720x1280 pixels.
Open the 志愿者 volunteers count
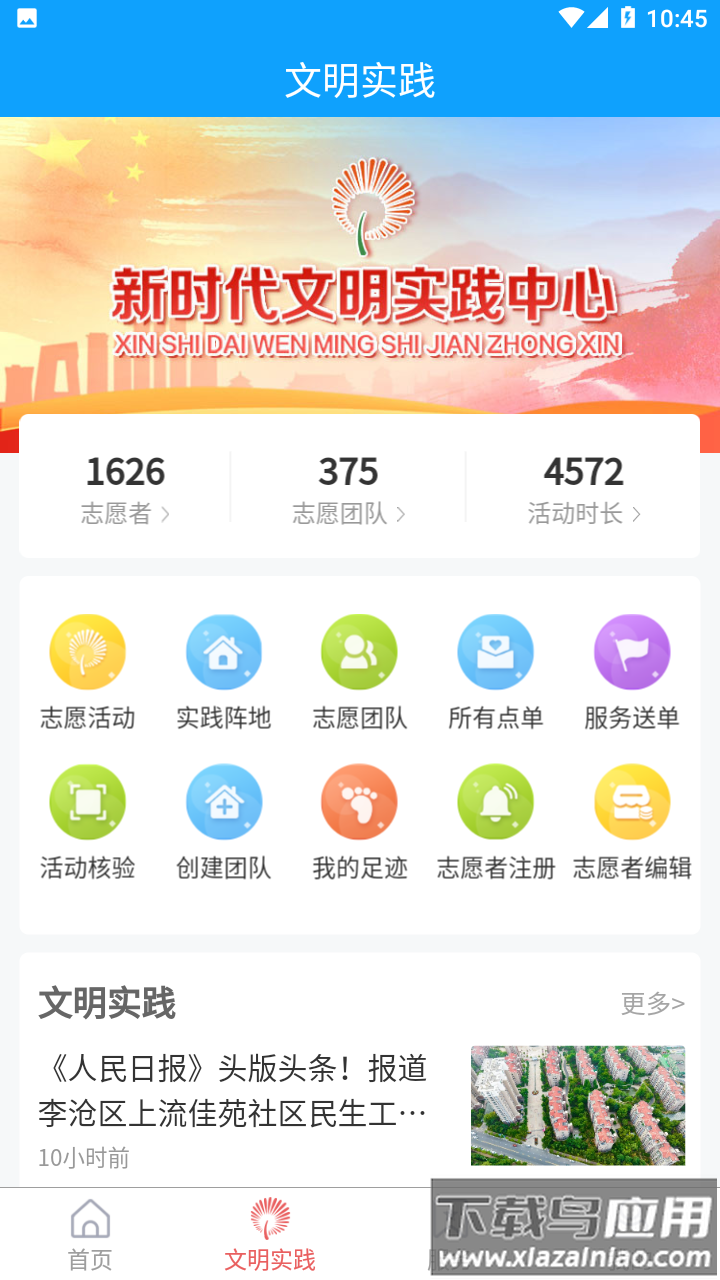[125, 488]
